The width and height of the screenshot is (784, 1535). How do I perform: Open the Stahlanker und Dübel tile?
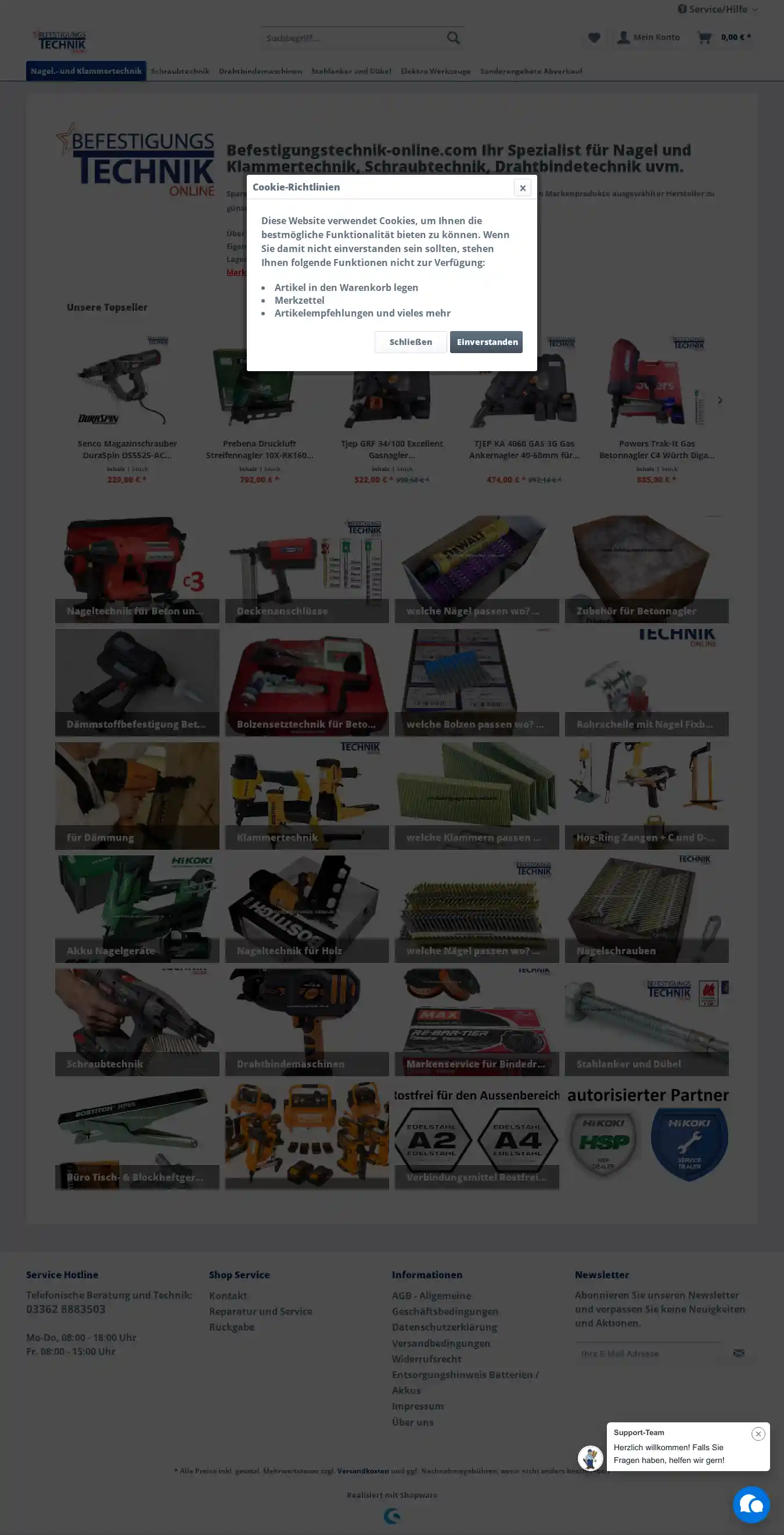pyautogui.click(x=646, y=1022)
